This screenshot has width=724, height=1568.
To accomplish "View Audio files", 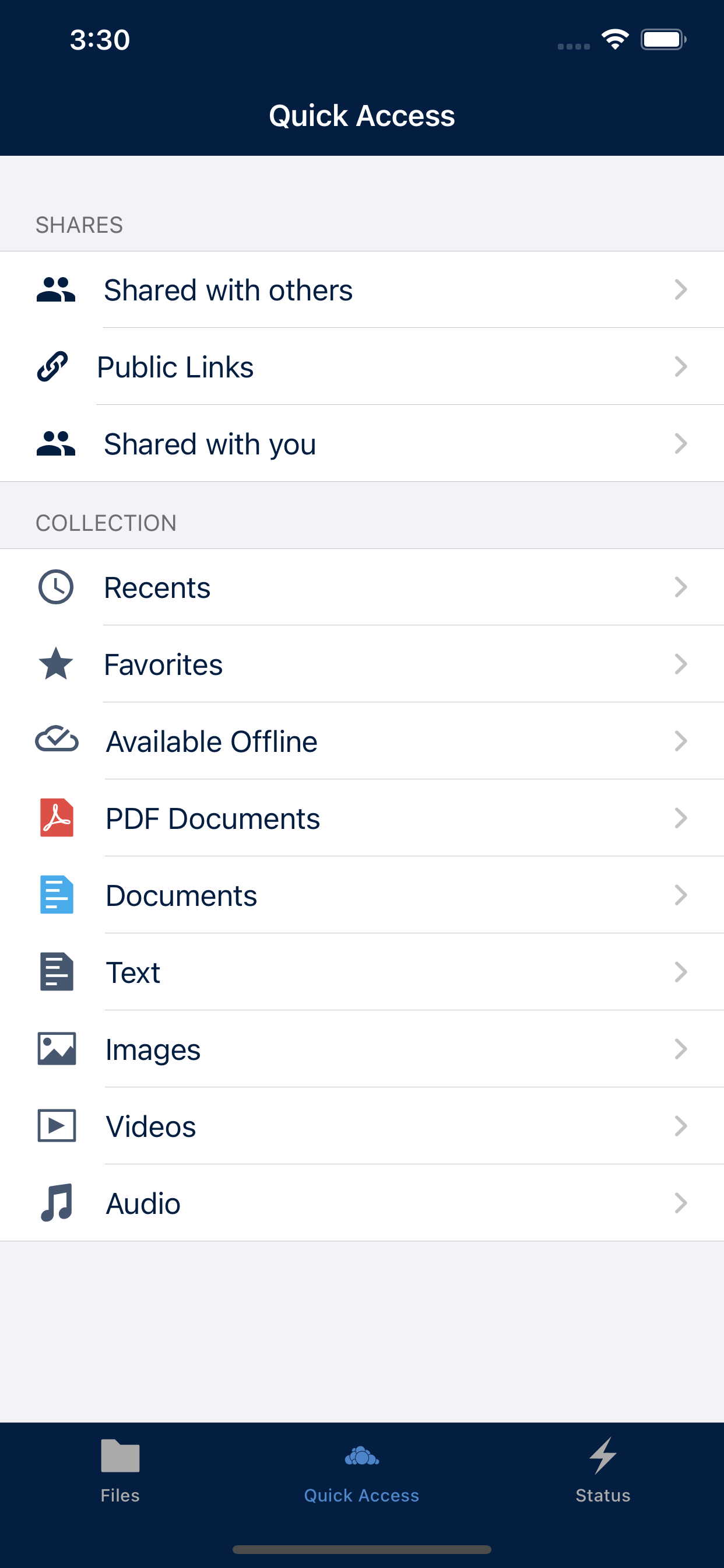I will coord(361,1203).
